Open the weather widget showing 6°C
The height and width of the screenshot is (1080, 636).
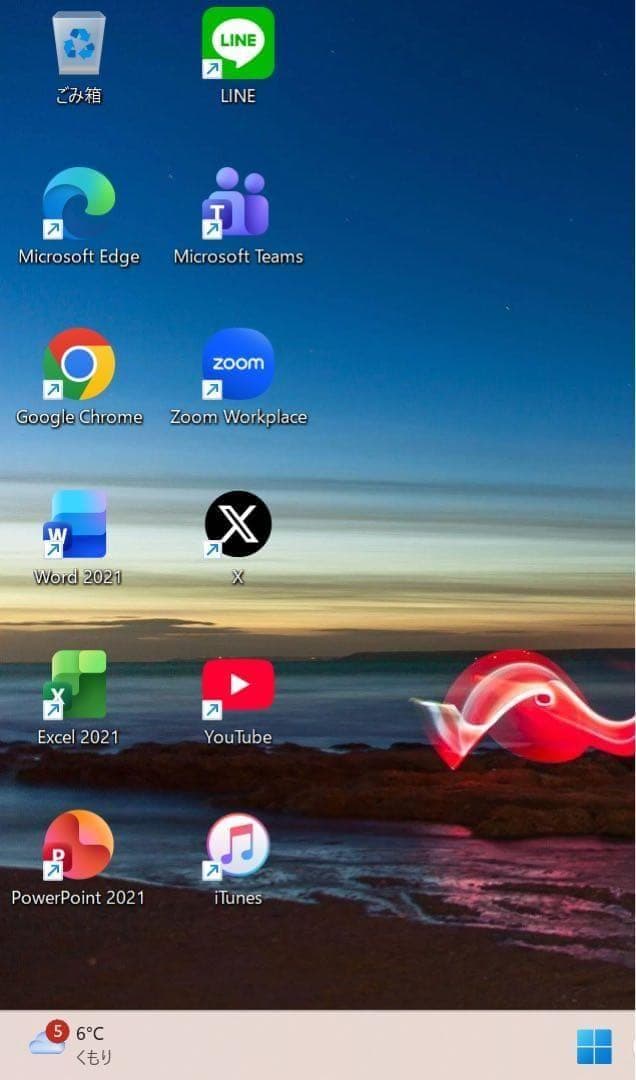tap(70, 1044)
